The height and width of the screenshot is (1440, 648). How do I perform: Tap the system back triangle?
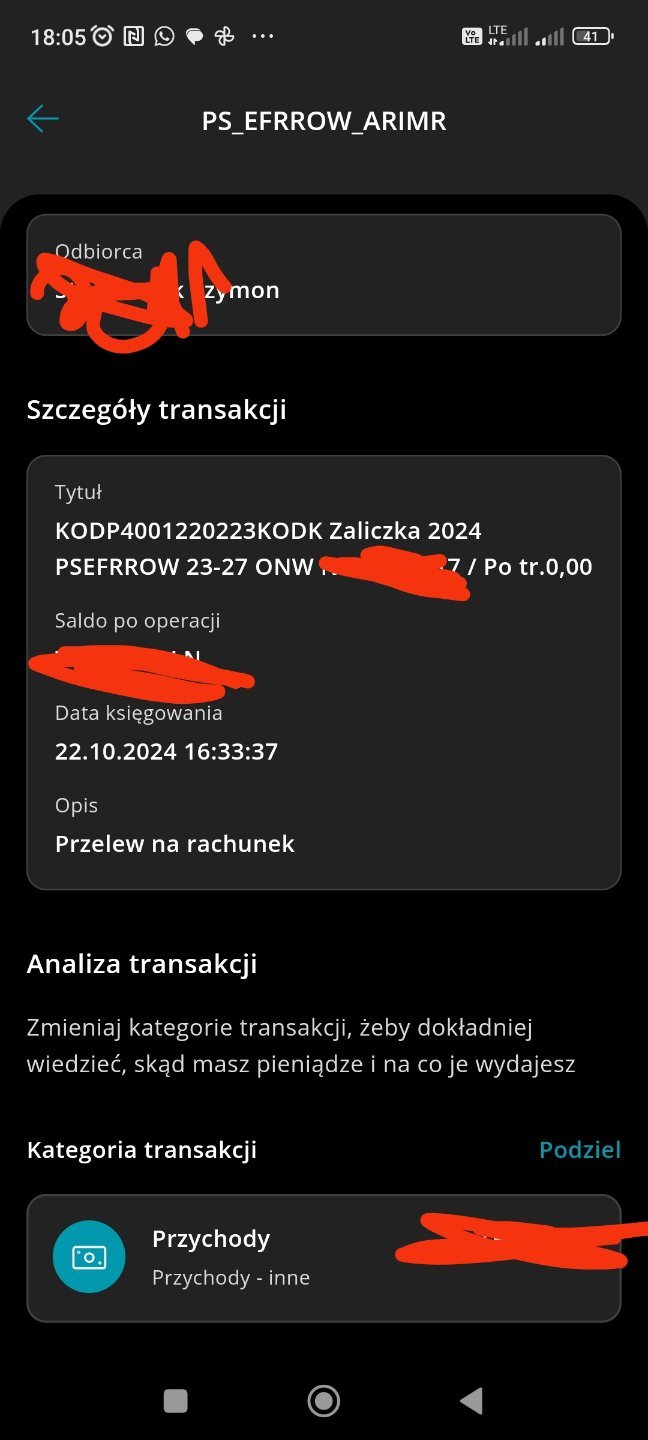[x=471, y=1401]
